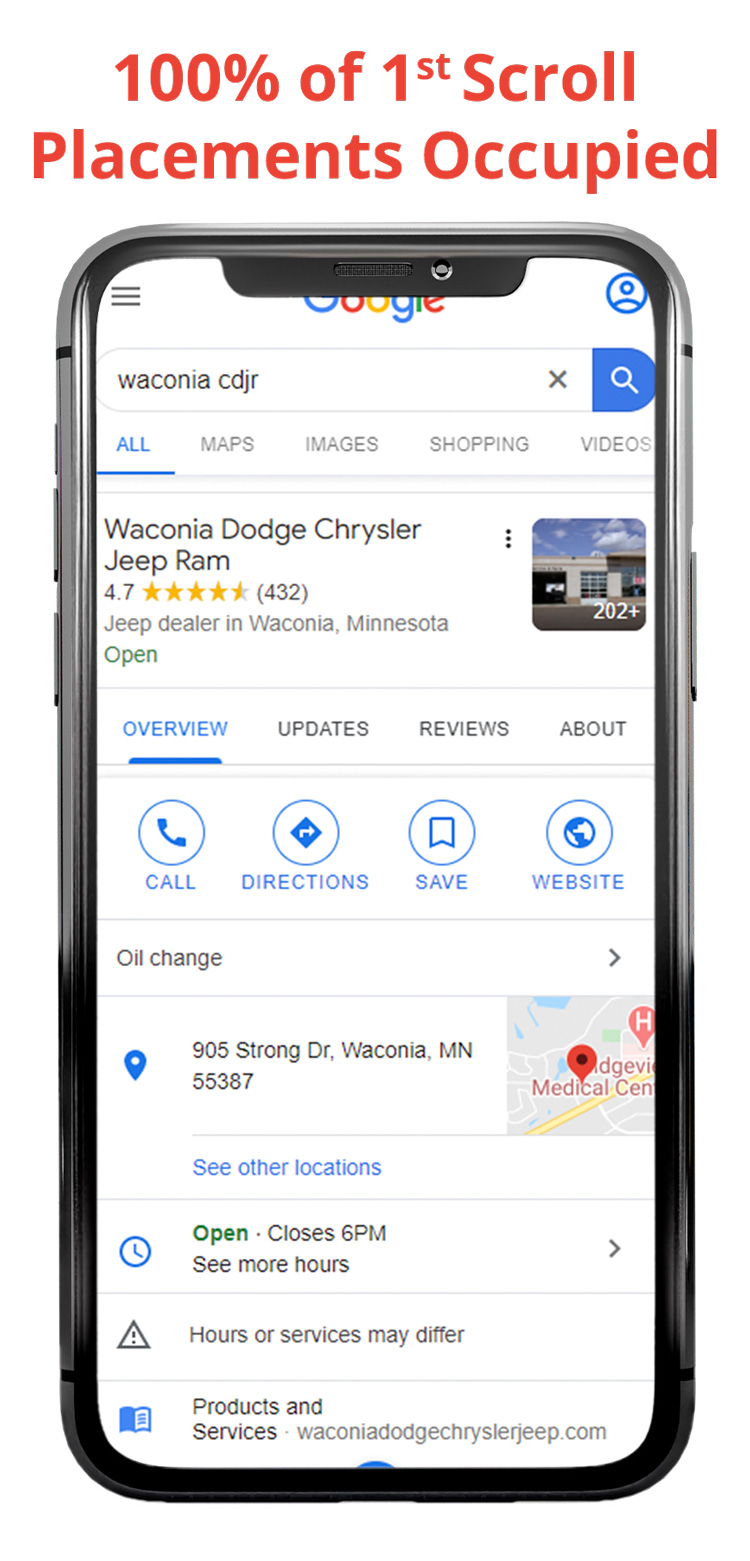Tap the clock icon beside business hours

click(136, 1249)
